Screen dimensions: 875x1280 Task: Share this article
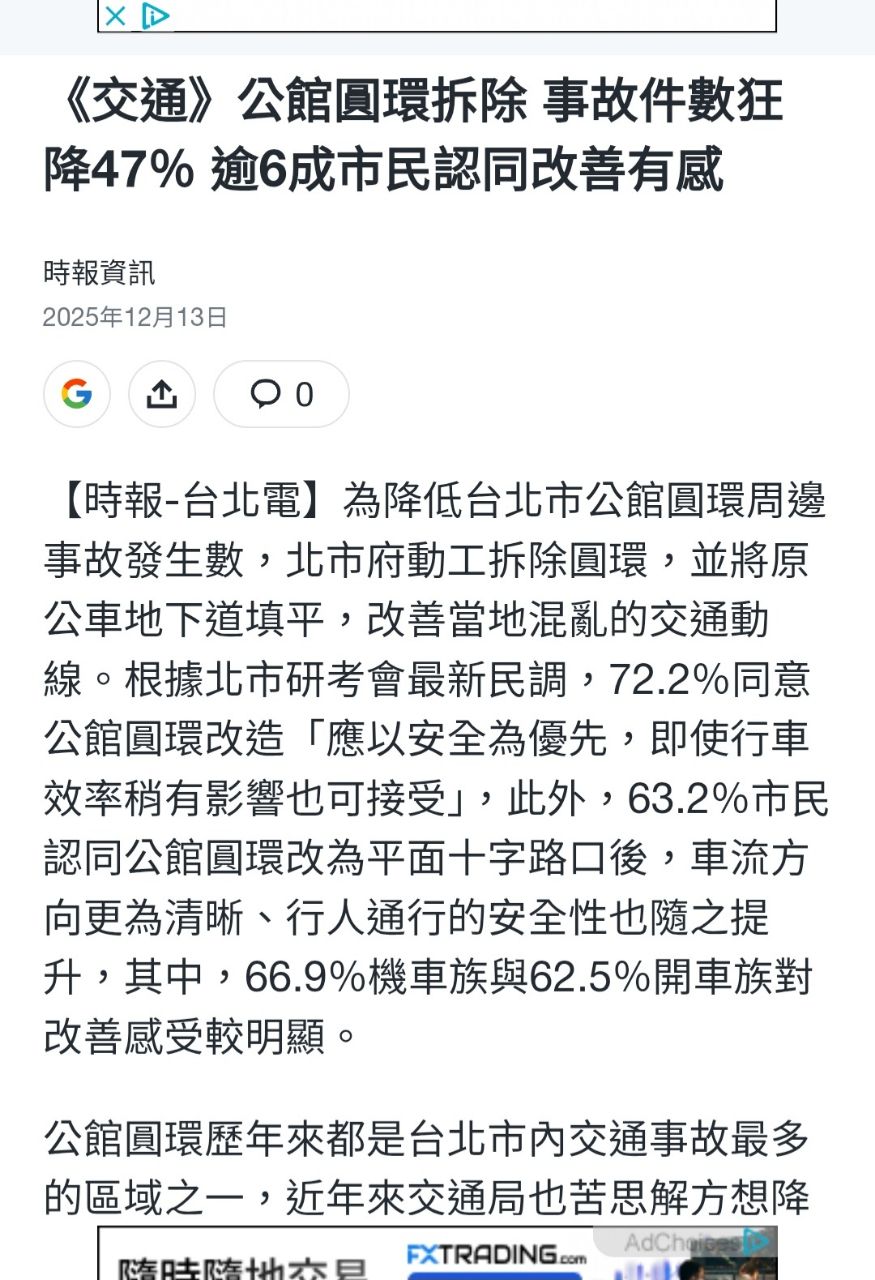point(162,394)
